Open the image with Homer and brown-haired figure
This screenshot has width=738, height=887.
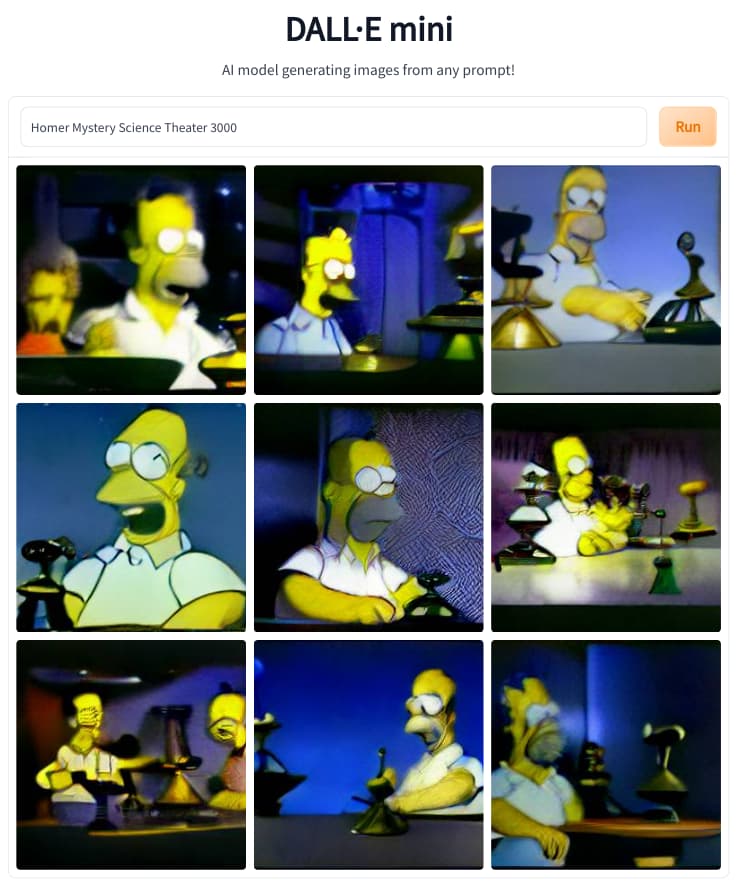131,280
